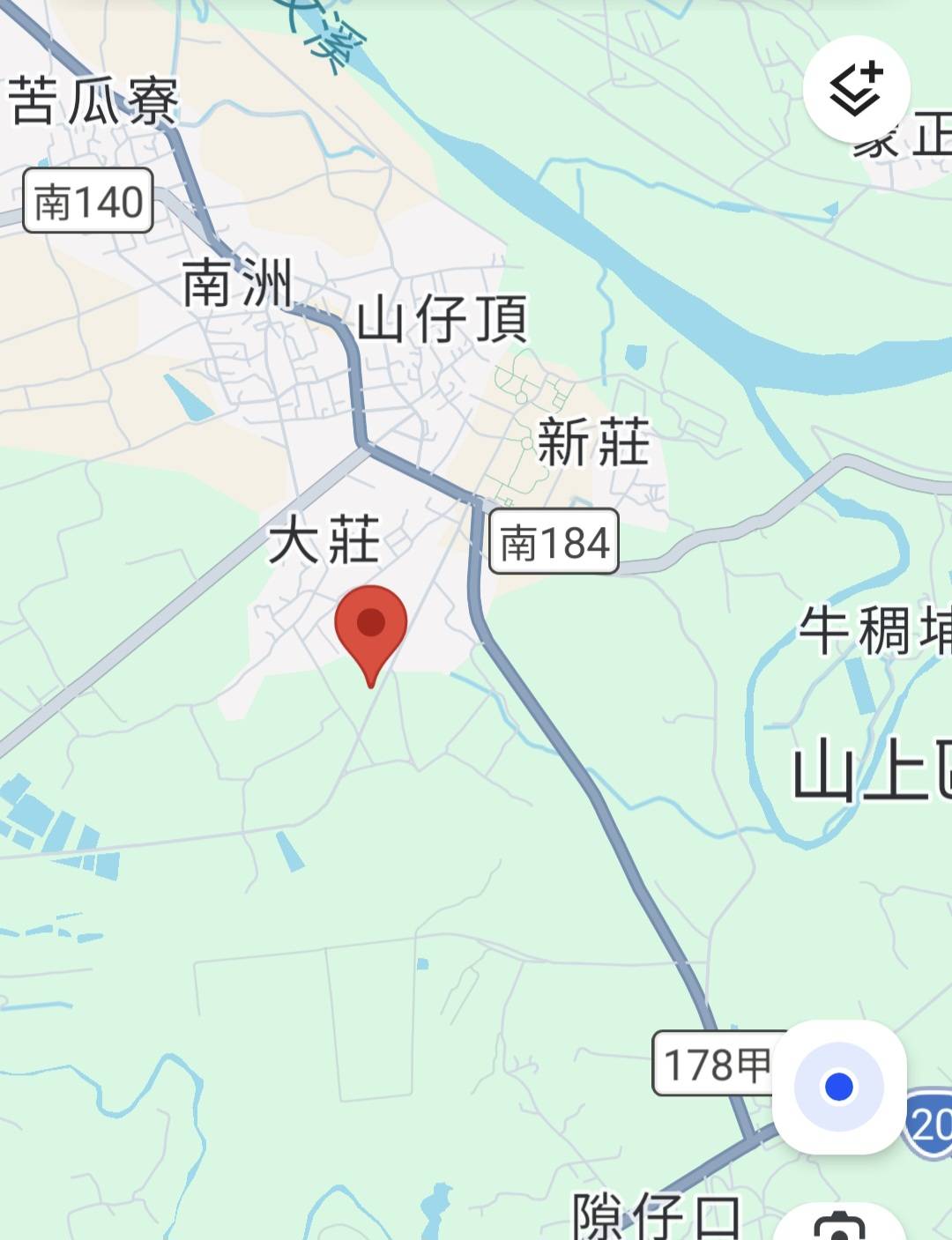This screenshot has width=952, height=1240.
Task: Open the map layers button
Action: pos(856,90)
